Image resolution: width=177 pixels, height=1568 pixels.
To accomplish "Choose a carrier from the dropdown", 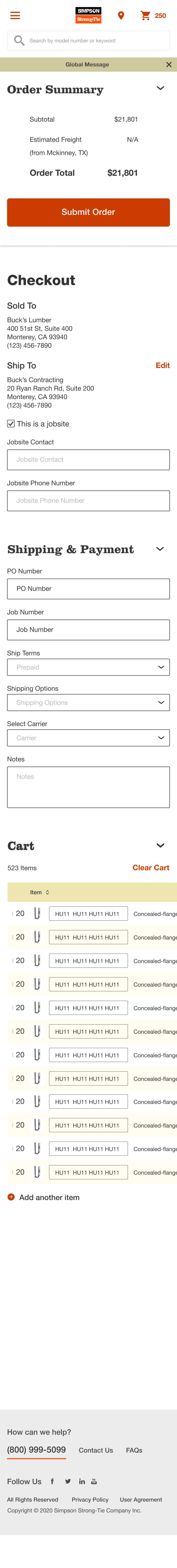I will tap(88, 738).
